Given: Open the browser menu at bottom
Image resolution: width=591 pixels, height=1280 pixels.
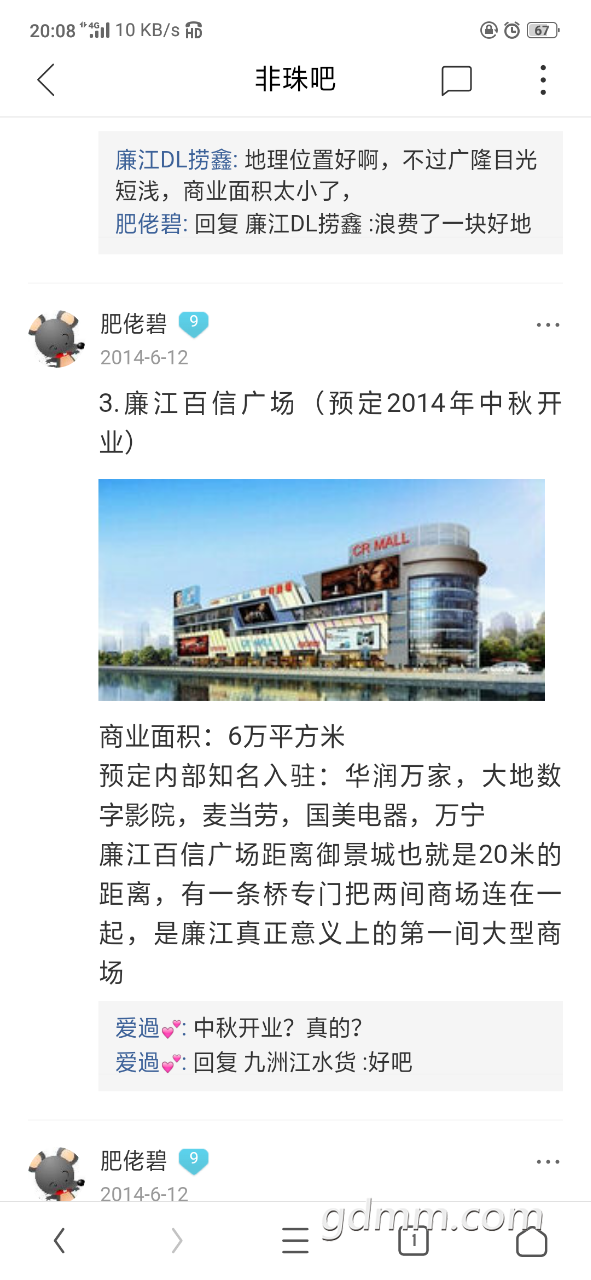Looking at the screenshot, I should click(x=295, y=1241).
